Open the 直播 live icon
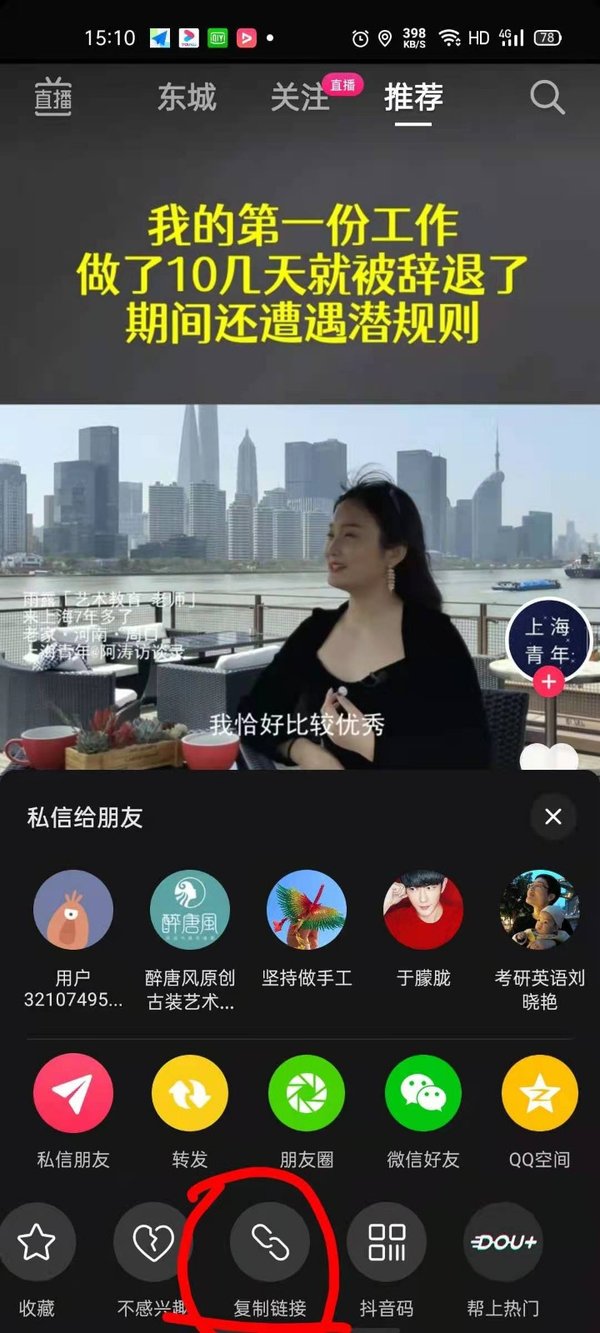This screenshot has width=600, height=1333. coord(53,98)
